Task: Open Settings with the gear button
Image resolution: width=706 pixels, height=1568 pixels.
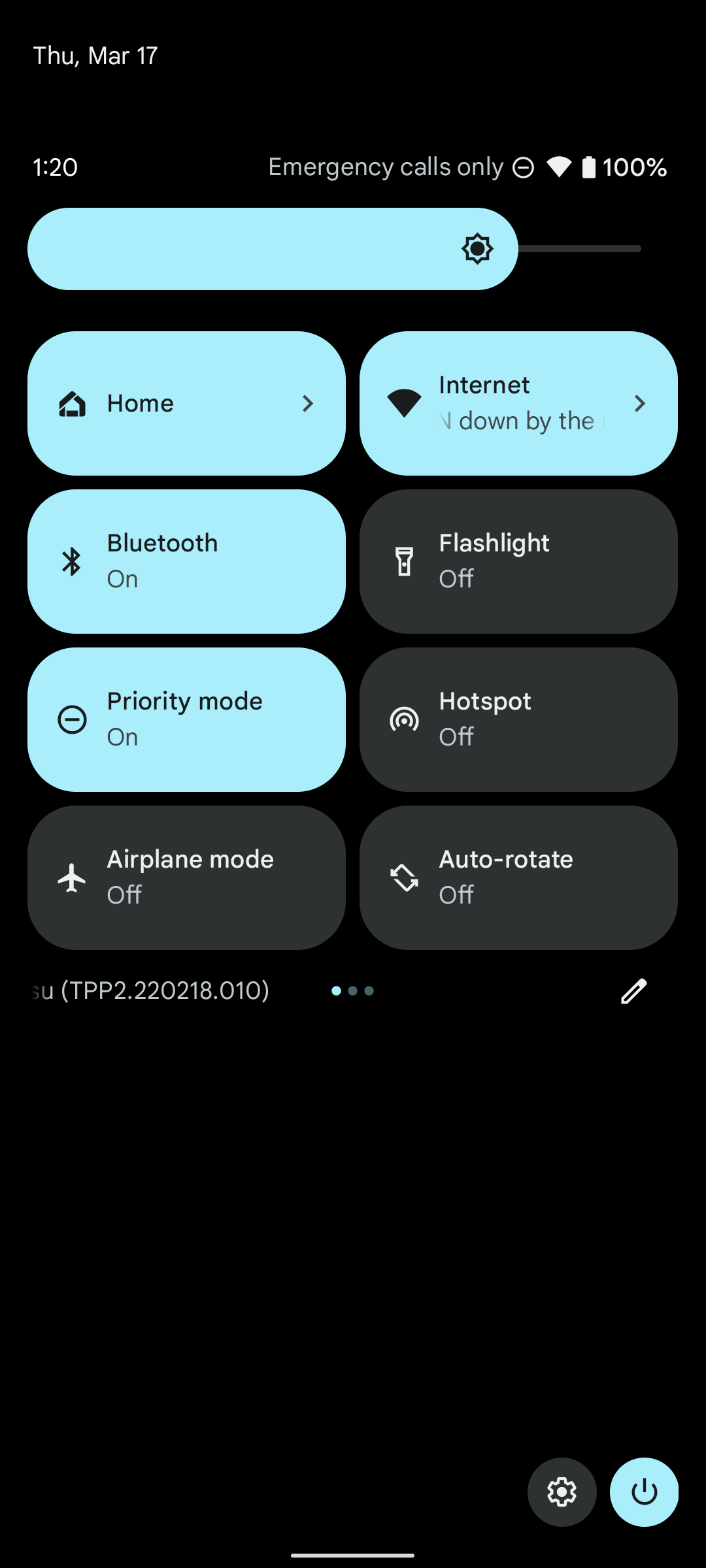Action: [x=562, y=1492]
